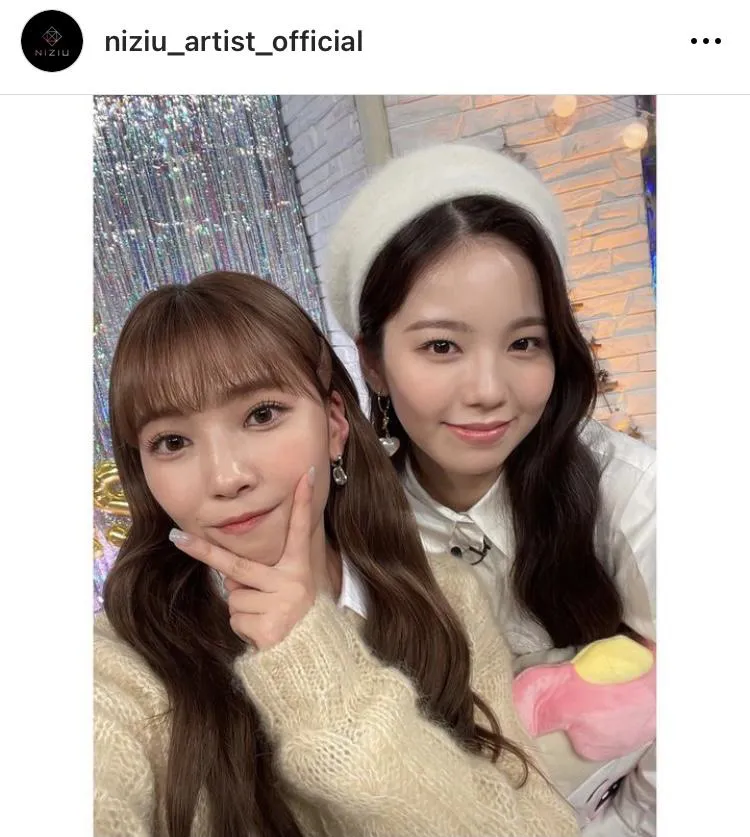Tap the post photo
Screen dimensions: 750x837
(x=375, y=465)
